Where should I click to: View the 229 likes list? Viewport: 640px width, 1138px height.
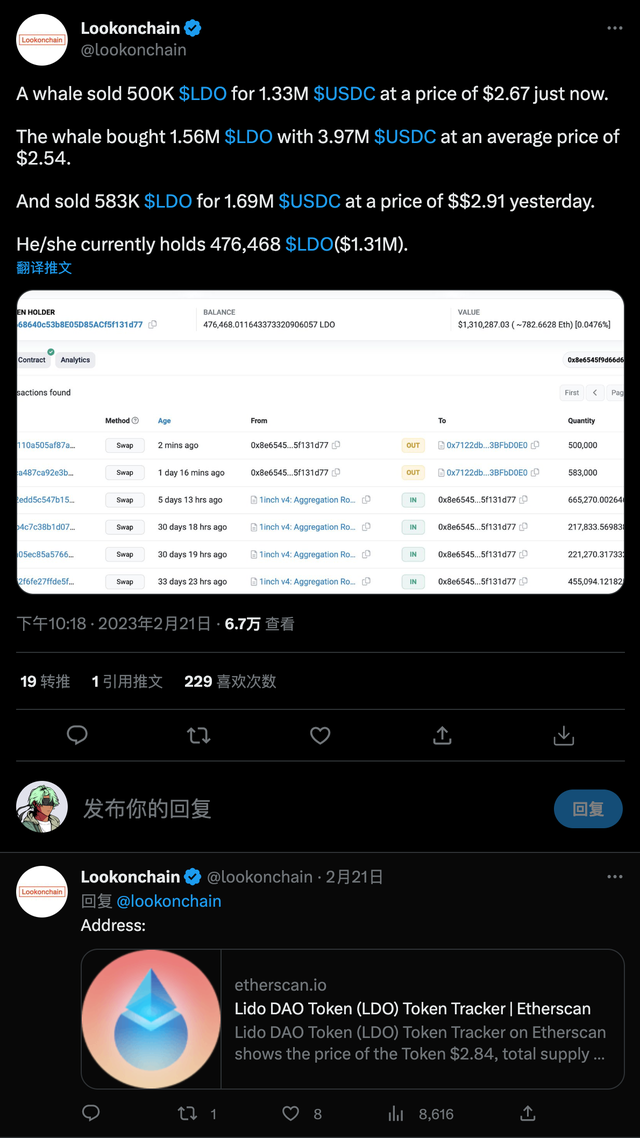(230, 681)
